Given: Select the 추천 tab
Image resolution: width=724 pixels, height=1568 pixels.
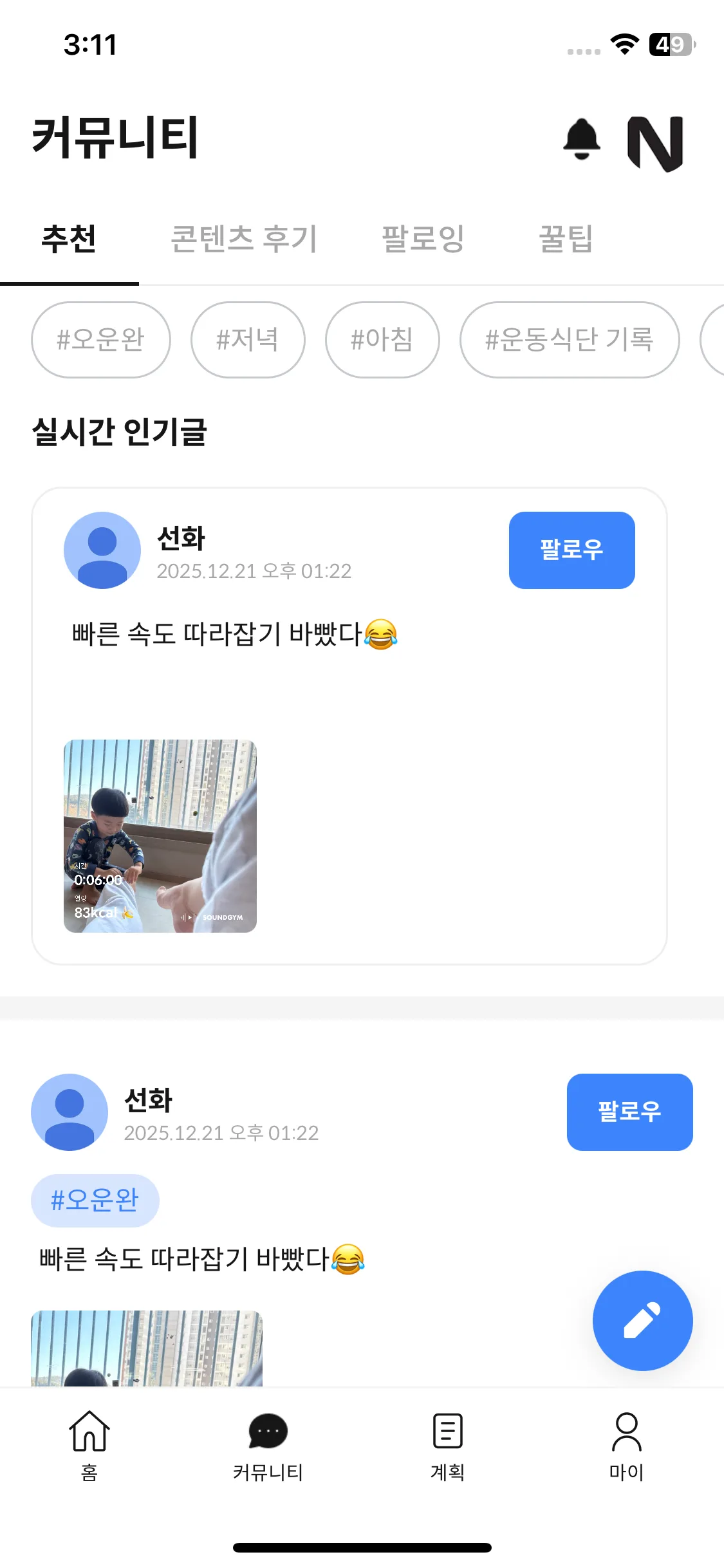Looking at the screenshot, I should (x=69, y=239).
